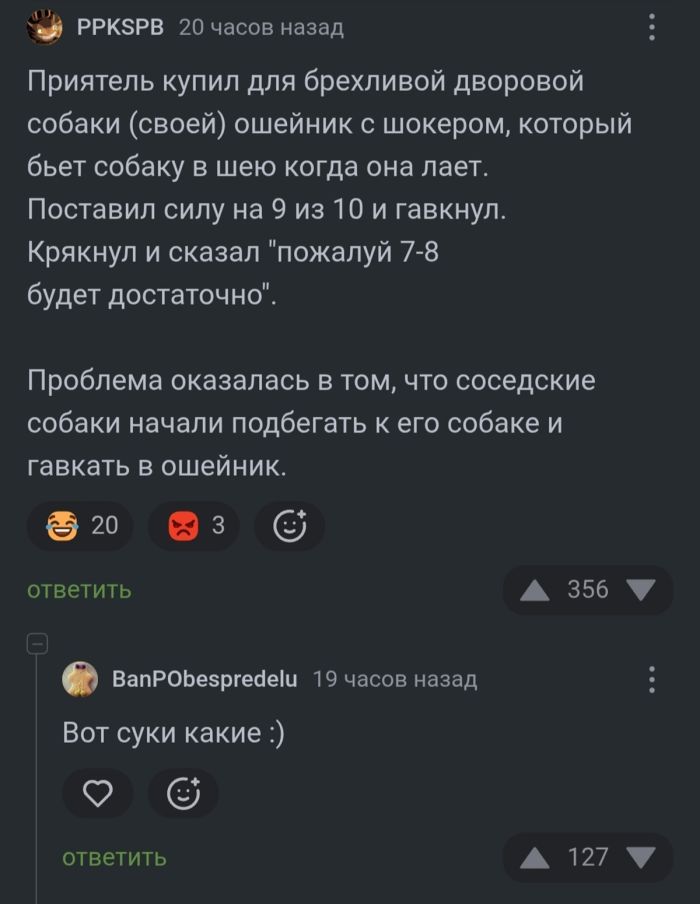Open BanPObespredelu's profile
This screenshot has height=904, width=700.
tap(80, 679)
